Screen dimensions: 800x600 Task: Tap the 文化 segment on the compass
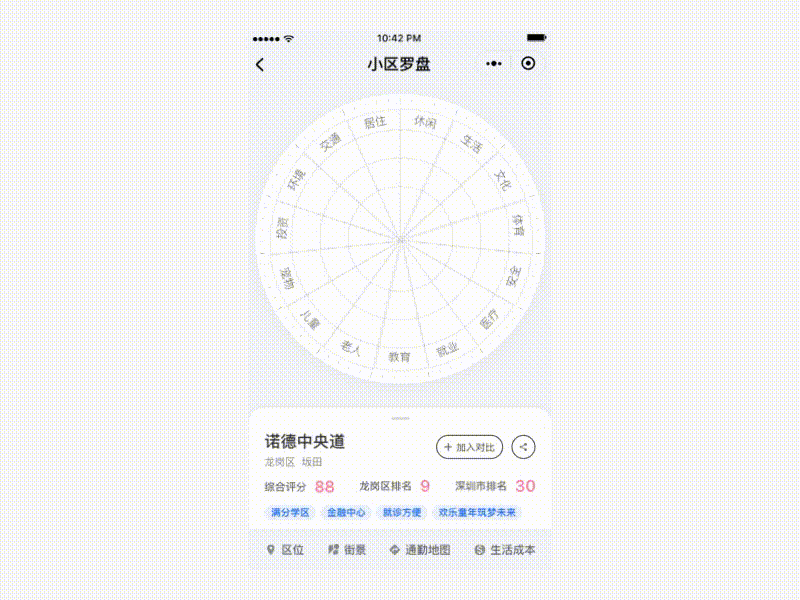[x=503, y=180]
